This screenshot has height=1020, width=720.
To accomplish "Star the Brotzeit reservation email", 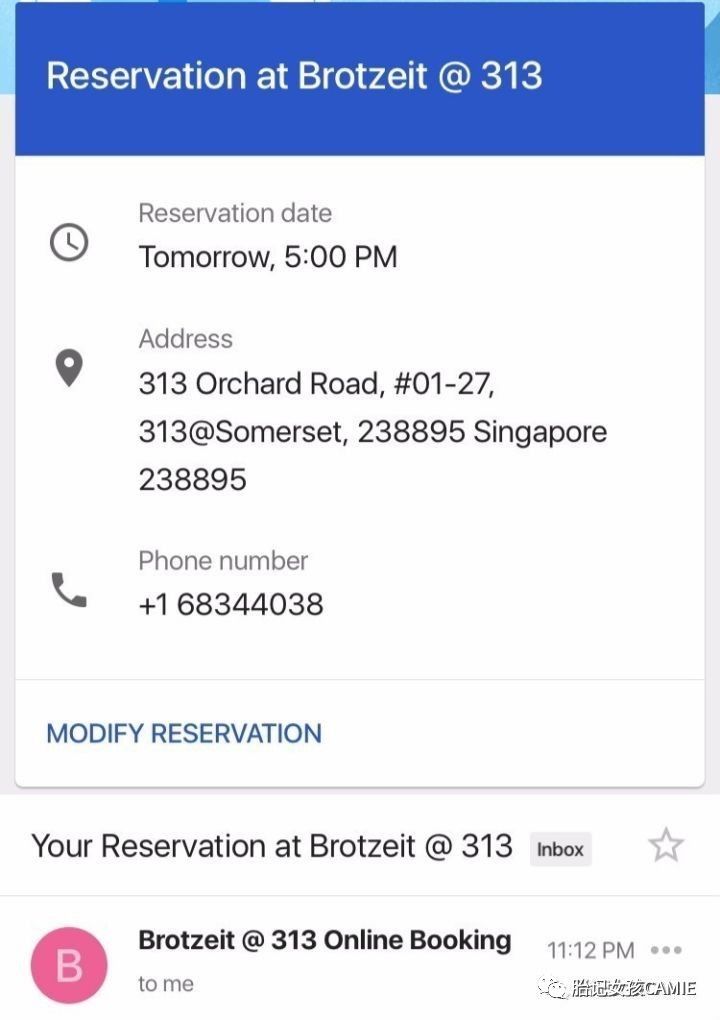I will tap(665, 846).
